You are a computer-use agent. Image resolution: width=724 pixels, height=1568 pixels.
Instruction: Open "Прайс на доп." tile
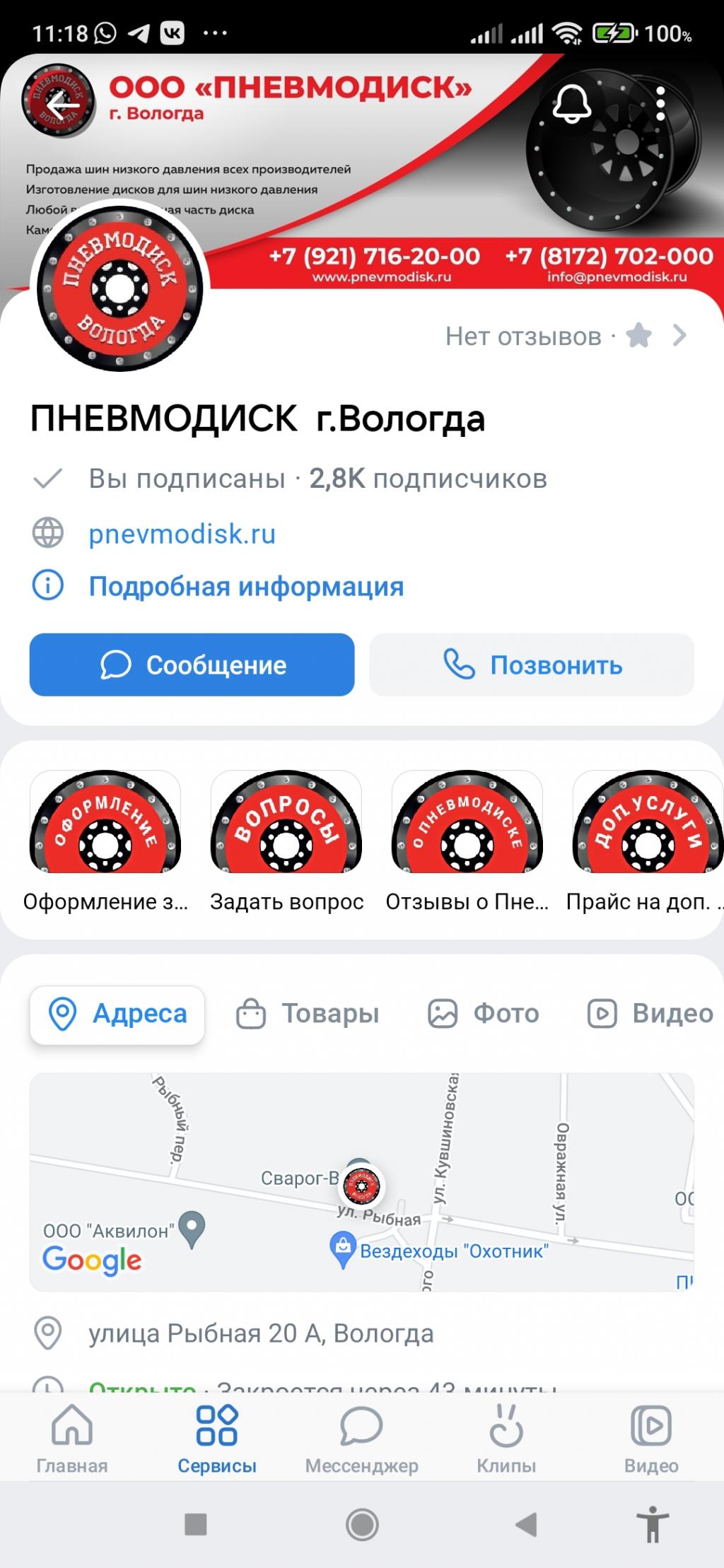pyautogui.click(x=647, y=841)
